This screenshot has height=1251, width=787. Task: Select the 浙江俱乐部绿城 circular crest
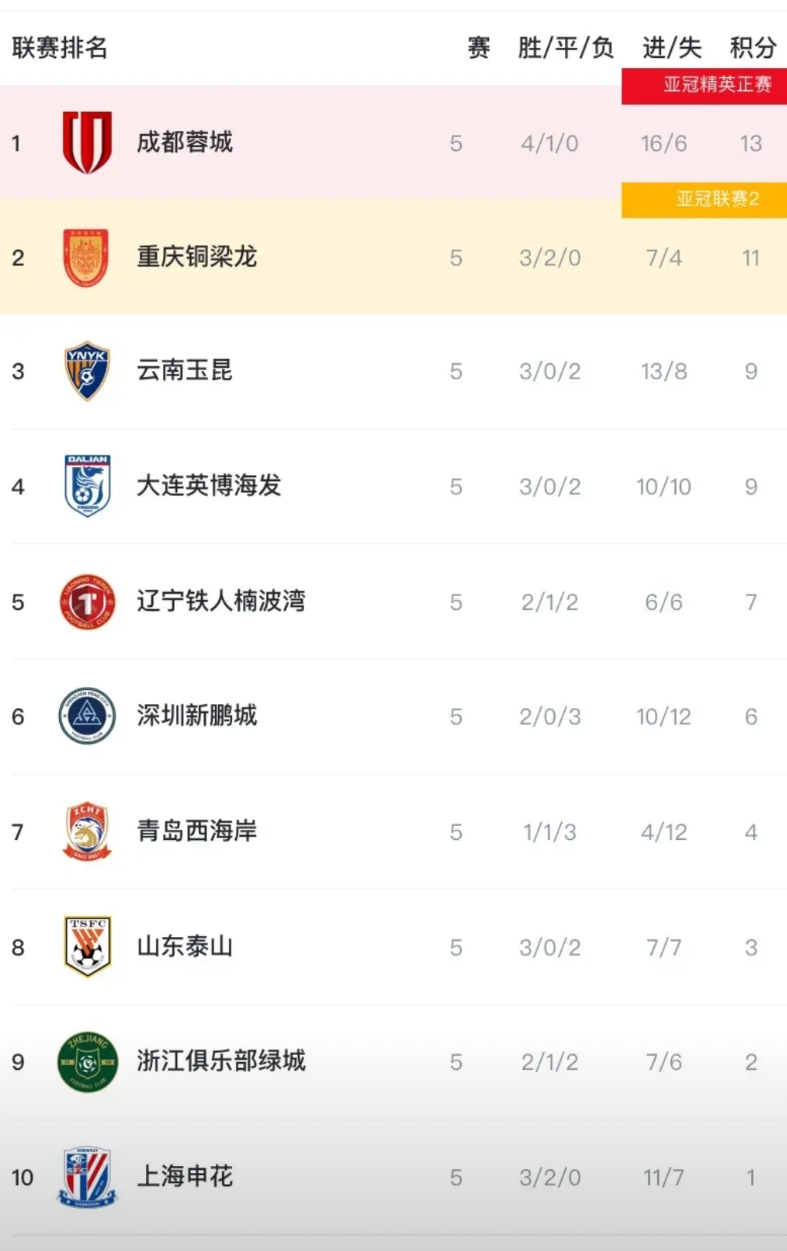[x=87, y=1061]
